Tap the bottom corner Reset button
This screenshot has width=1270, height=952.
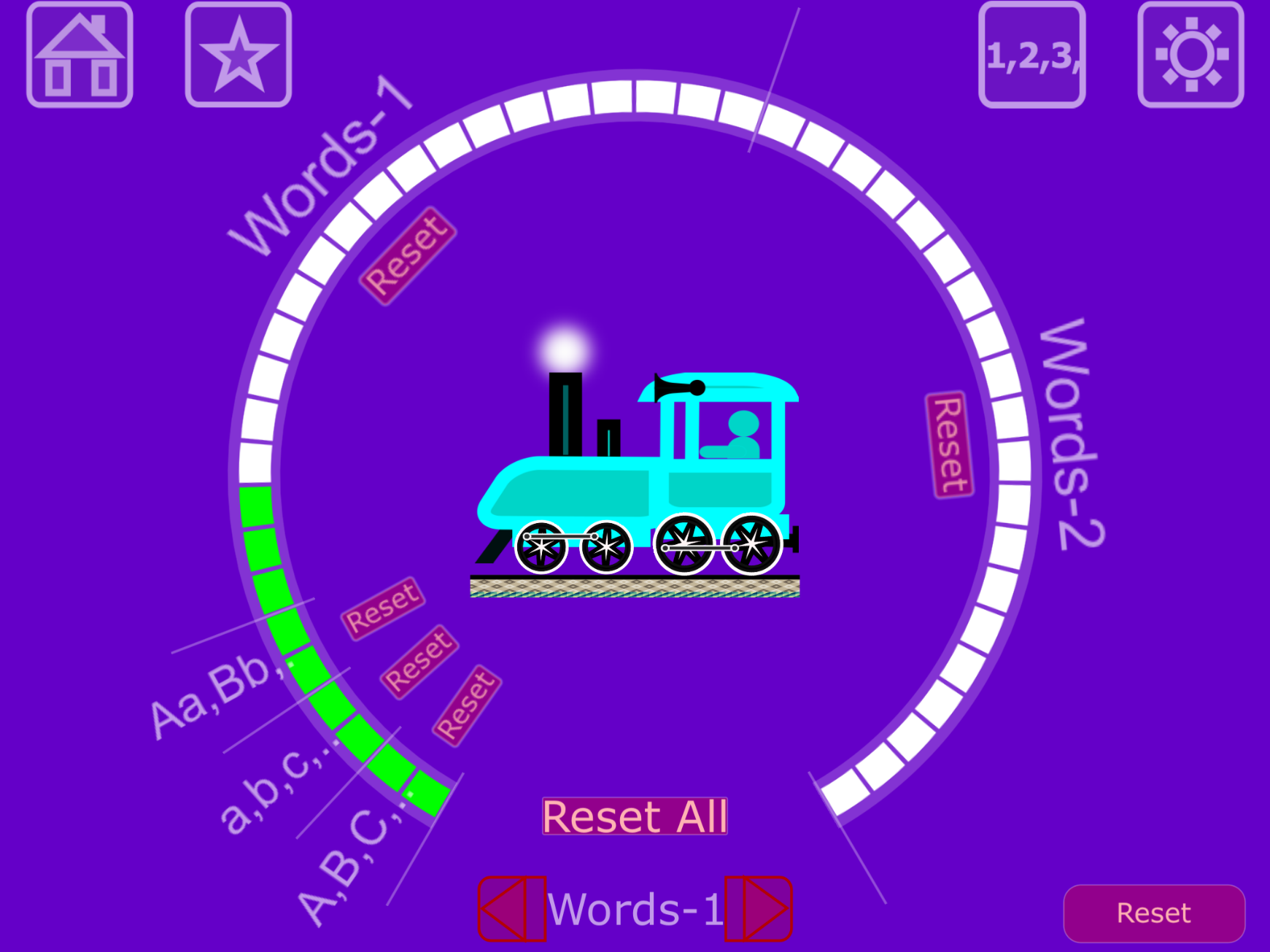click(x=1153, y=913)
